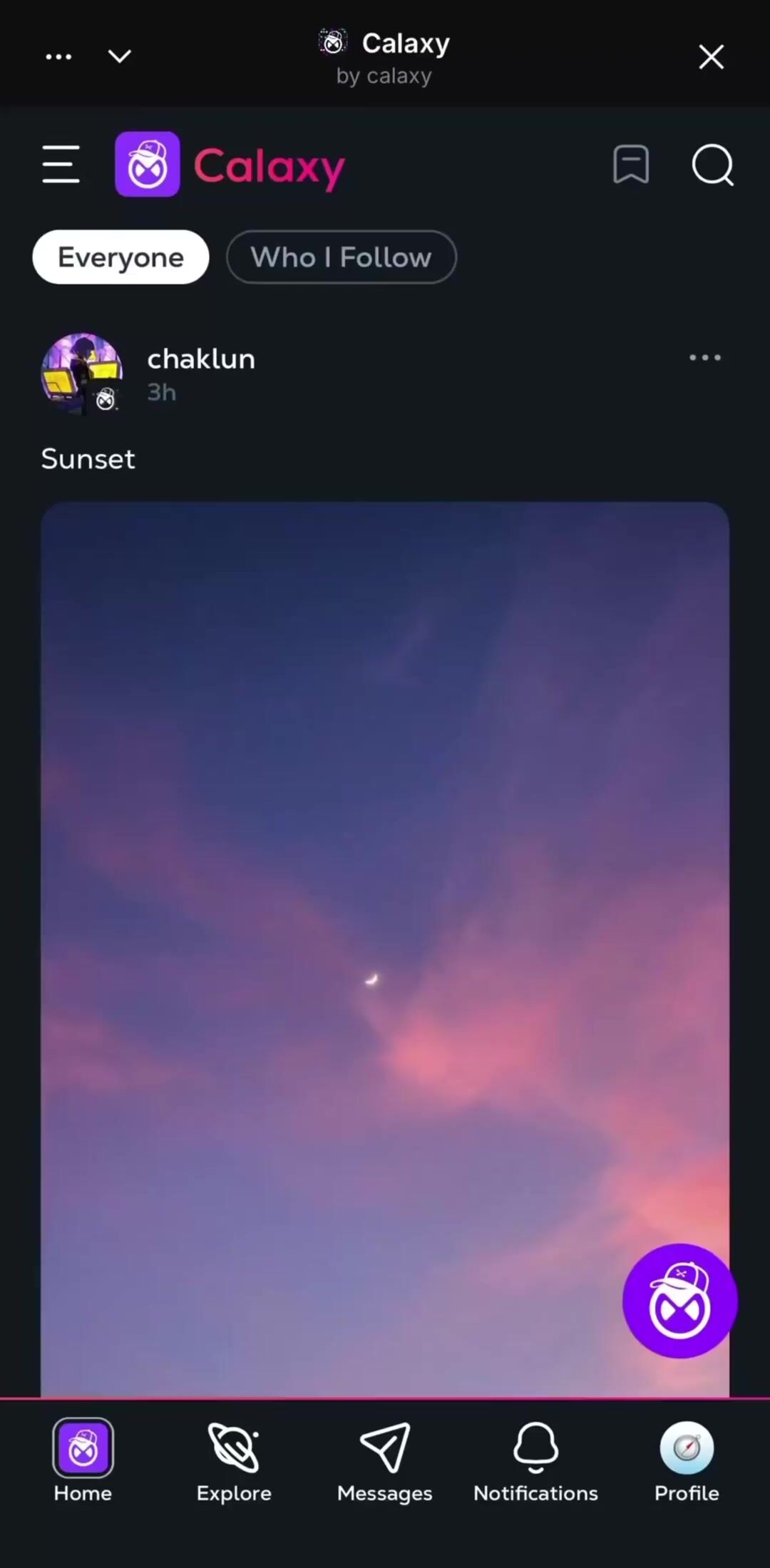Close the Calaxy mini app
Viewport: 770px width, 1568px height.
pos(711,57)
